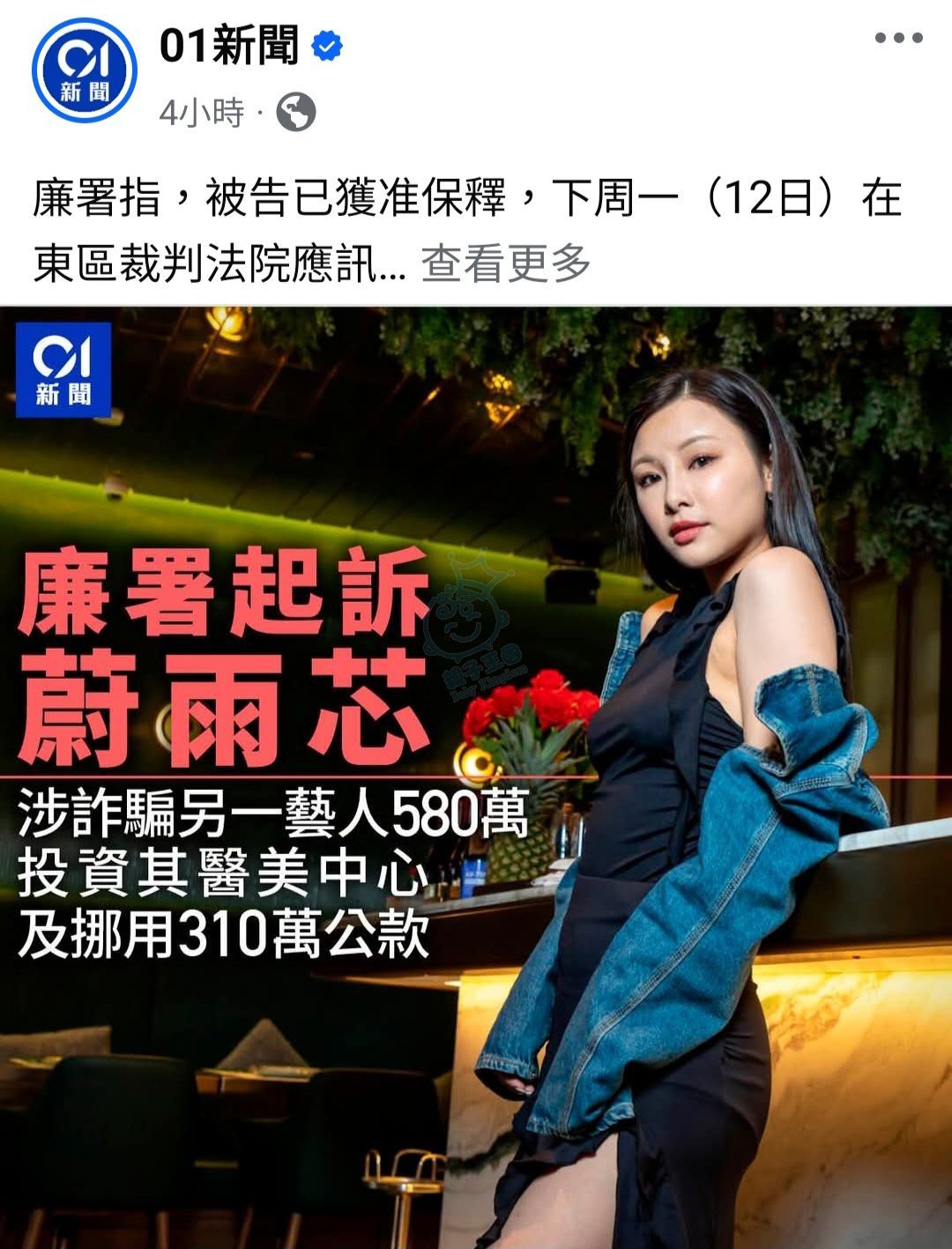Open the post's three-dot overflow menu
The height and width of the screenshot is (1249, 952).
[x=897, y=39]
